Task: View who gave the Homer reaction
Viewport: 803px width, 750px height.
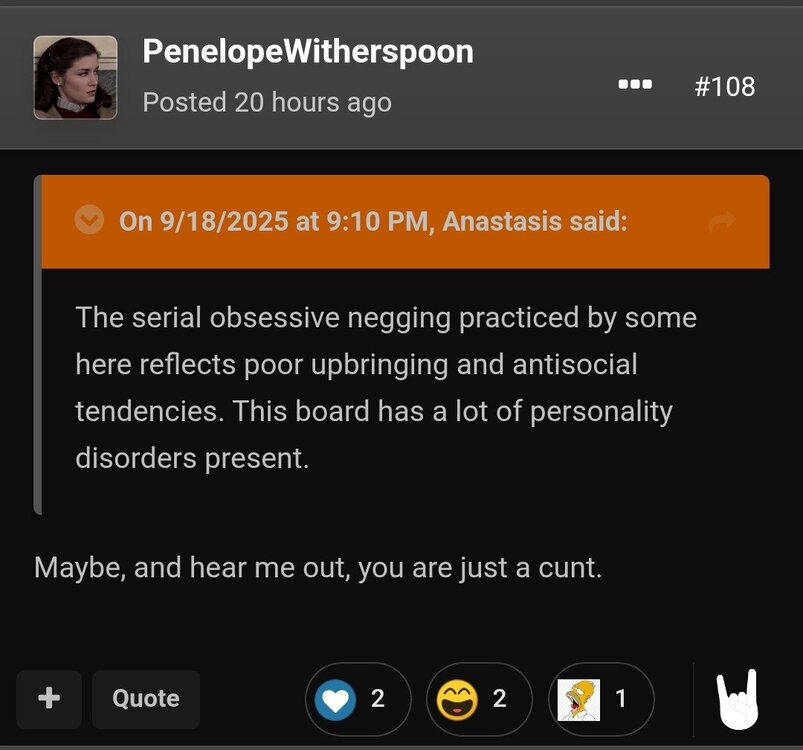Action: 601,699
